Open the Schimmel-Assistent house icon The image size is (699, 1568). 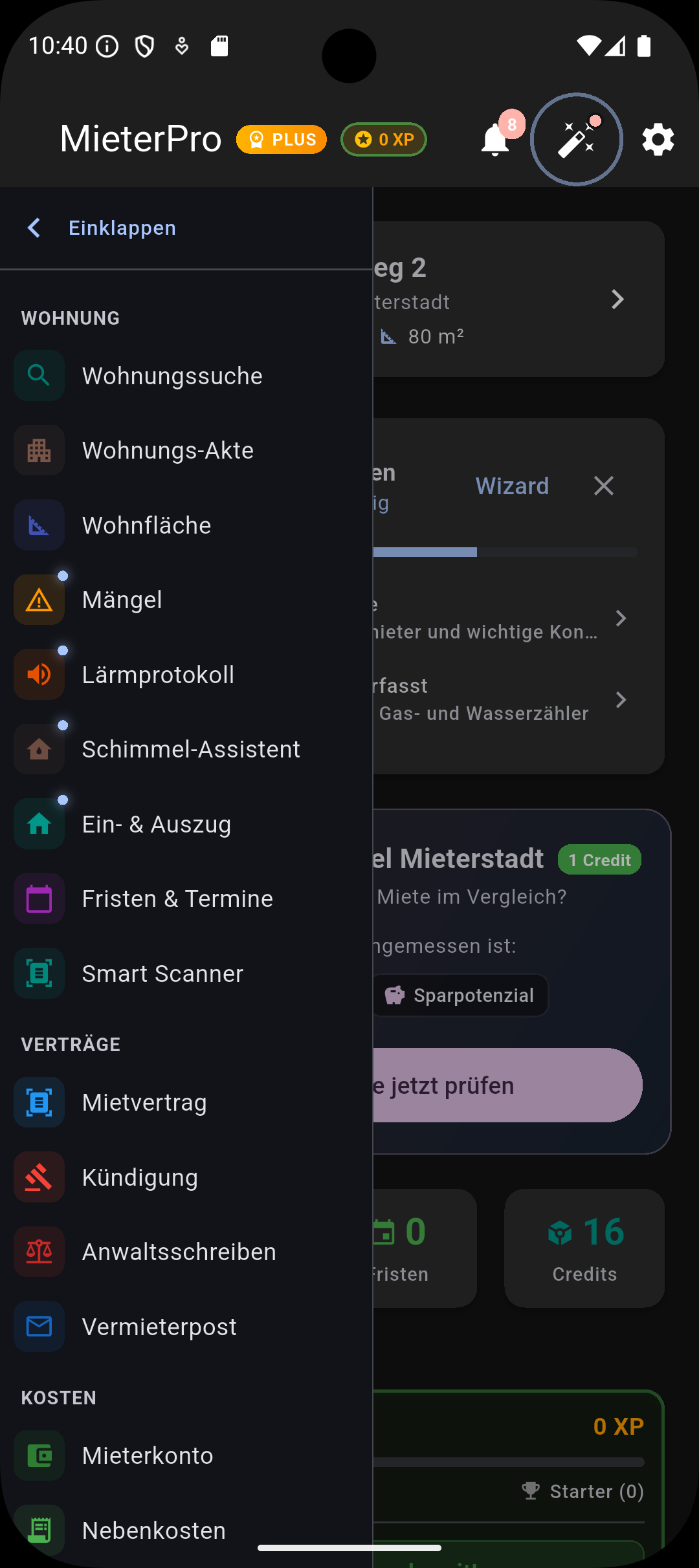[x=39, y=748]
